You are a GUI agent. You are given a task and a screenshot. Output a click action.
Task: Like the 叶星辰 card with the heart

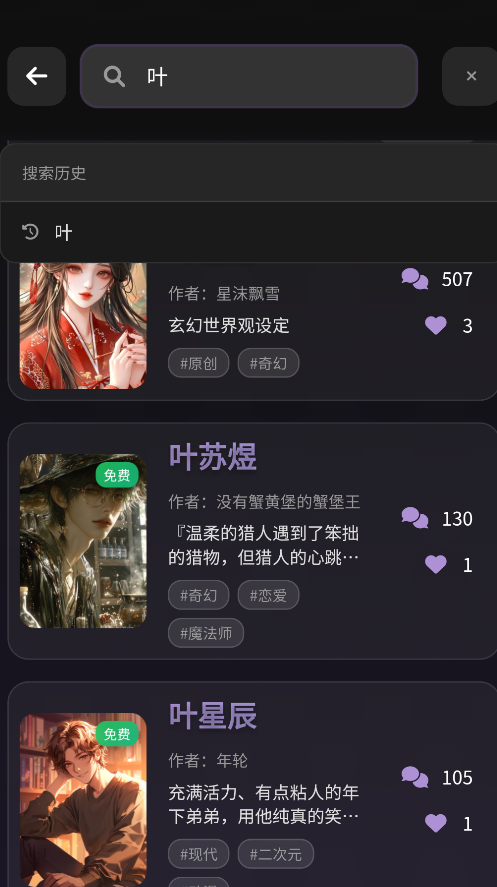coord(435,823)
